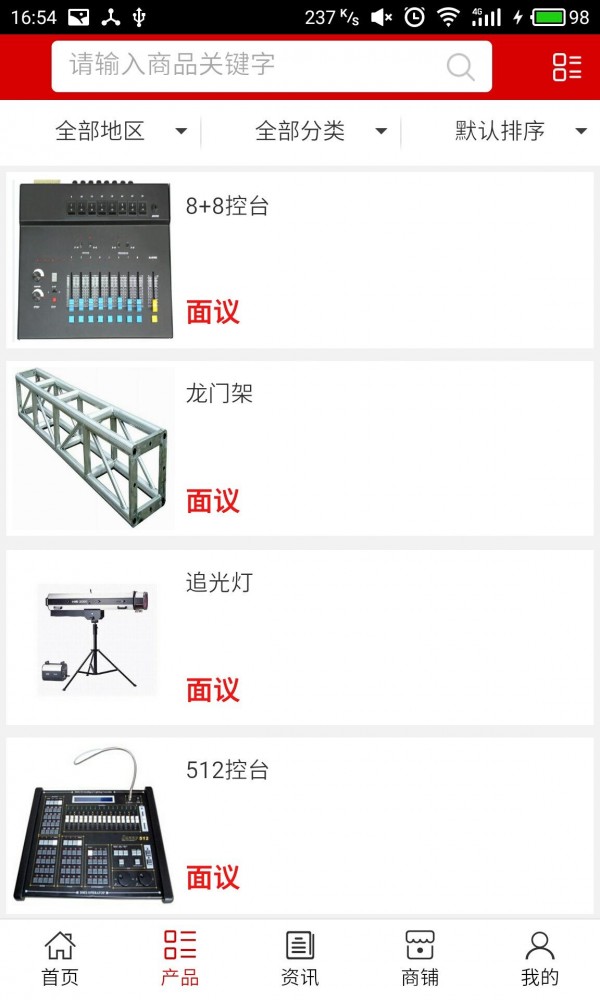Expand the 全部地区 region dropdown
This screenshot has width=600, height=1000.
120,131
